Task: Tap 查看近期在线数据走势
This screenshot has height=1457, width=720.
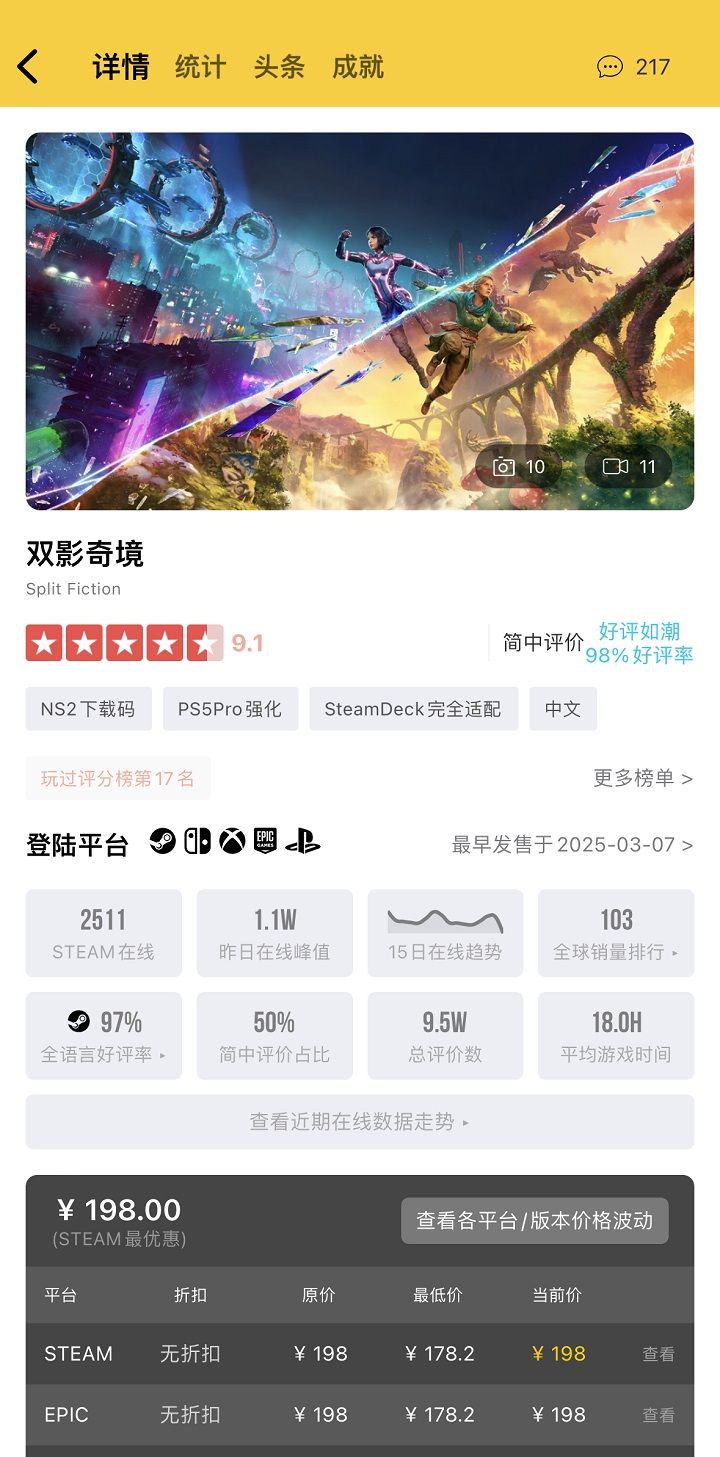Action: click(x=360, y=1122)
